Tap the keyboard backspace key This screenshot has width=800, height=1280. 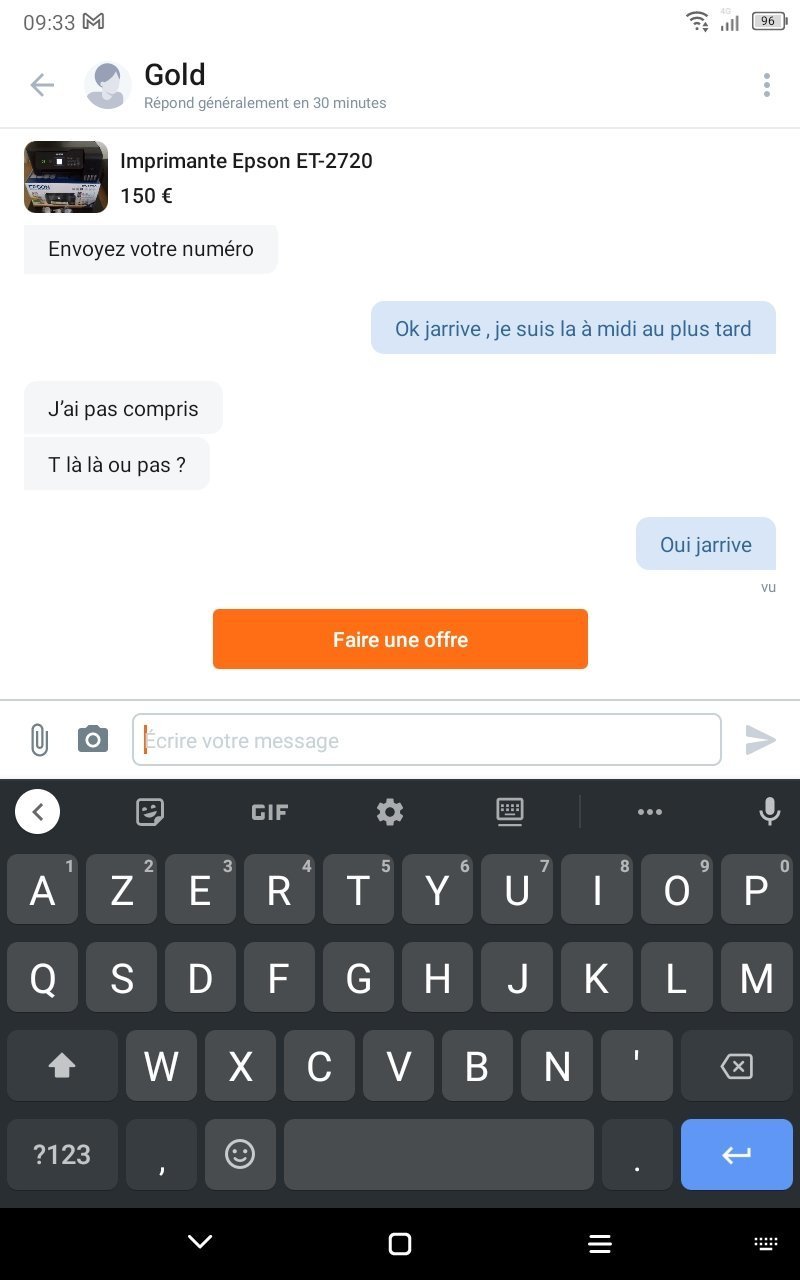click(736, 1067)
